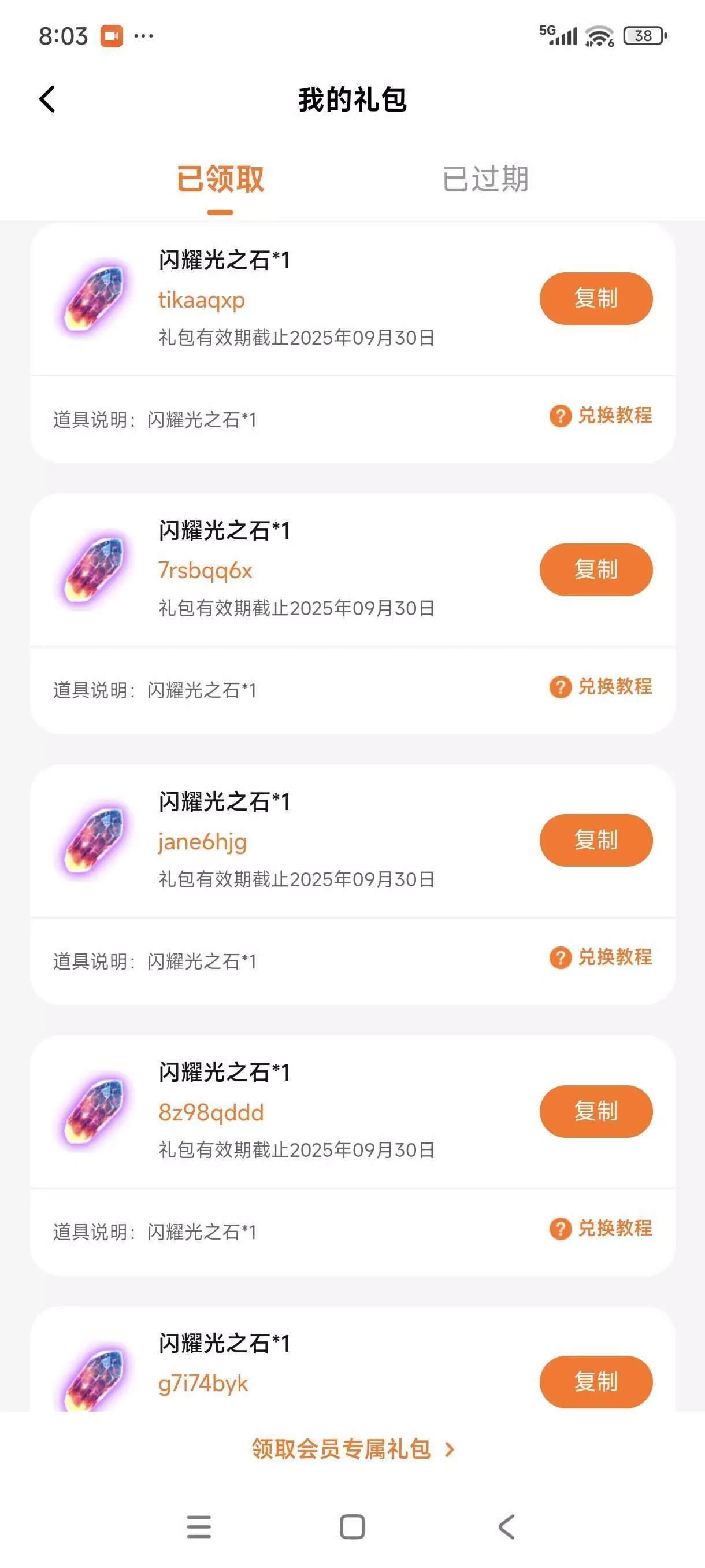
Task: Check 兑换教程 for code 8z98qddd
Action: [x=601, y=1229]
